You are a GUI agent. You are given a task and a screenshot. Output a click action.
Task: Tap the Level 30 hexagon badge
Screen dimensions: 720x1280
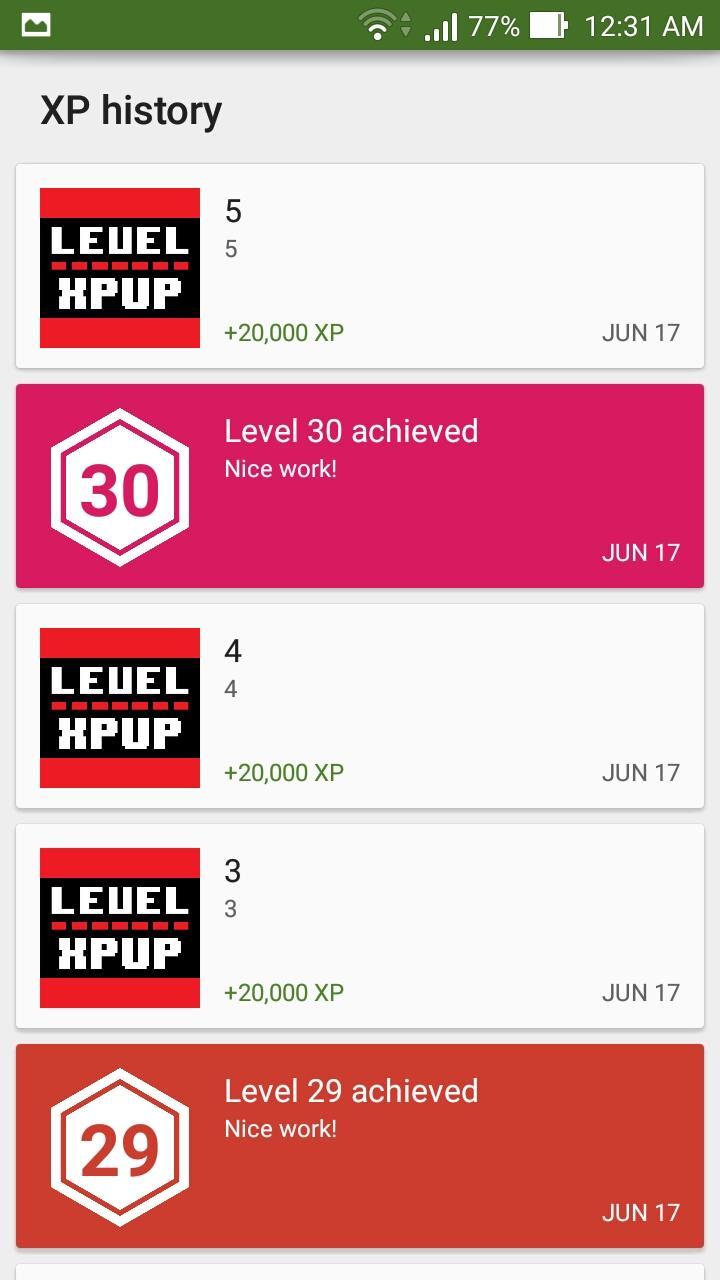click(x=118, y=487)
